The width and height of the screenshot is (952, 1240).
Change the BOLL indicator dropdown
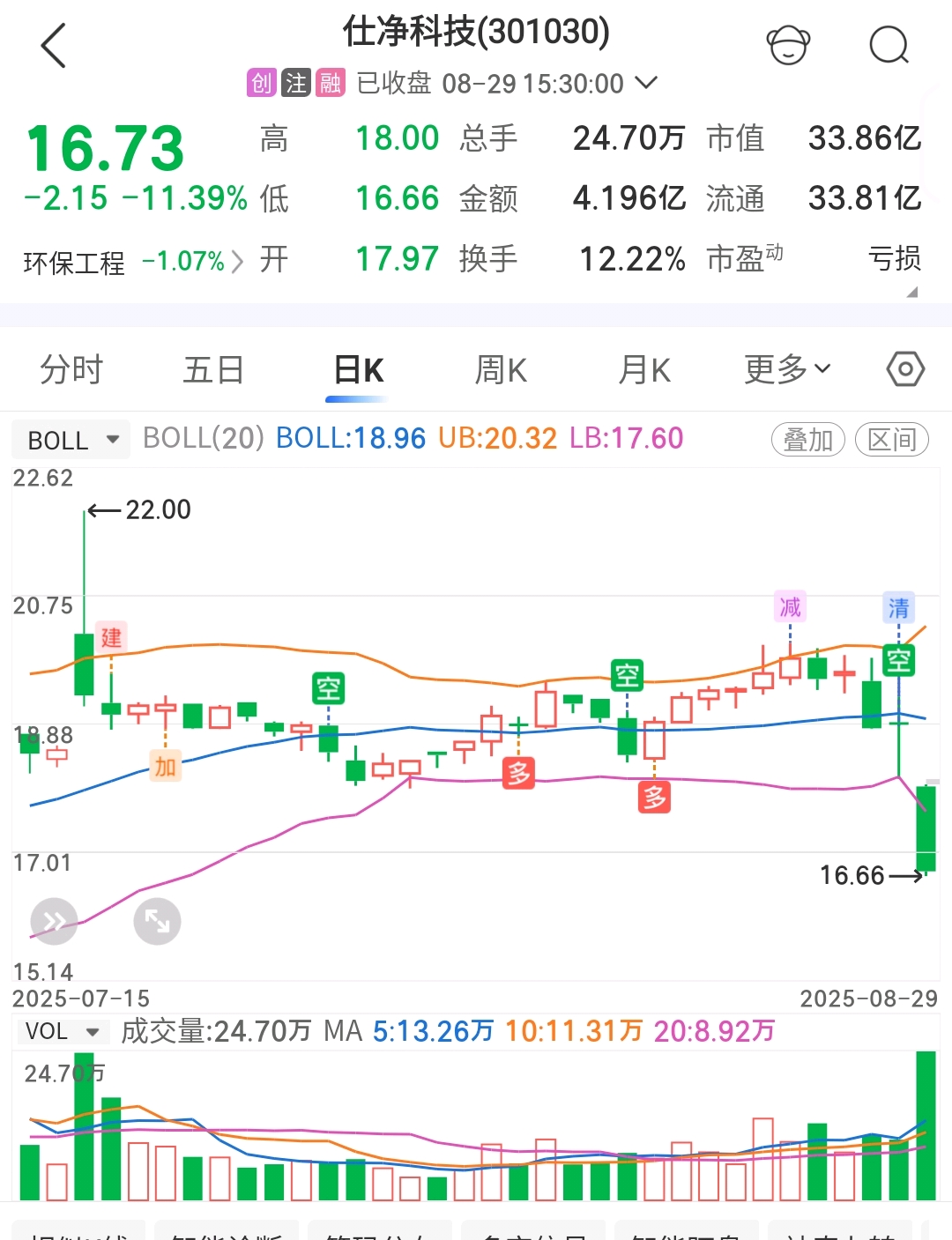[71, 439]
